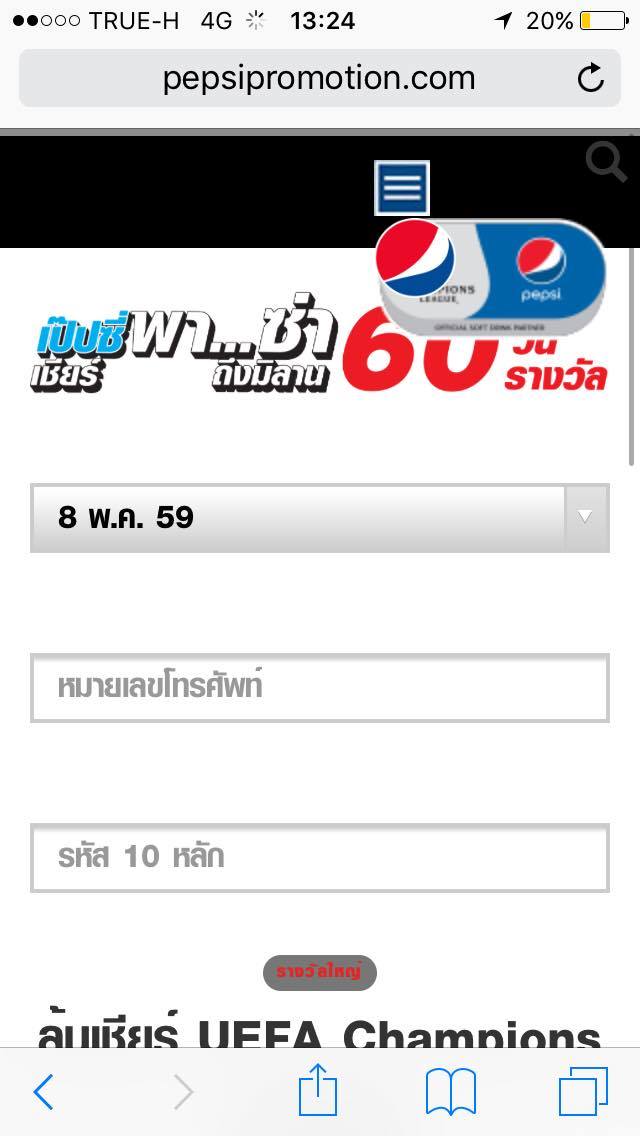640x1136 pixels.
Task: Focus the หมายเลขโทรศัพท์ phone number field
Action: click(319, 688)
